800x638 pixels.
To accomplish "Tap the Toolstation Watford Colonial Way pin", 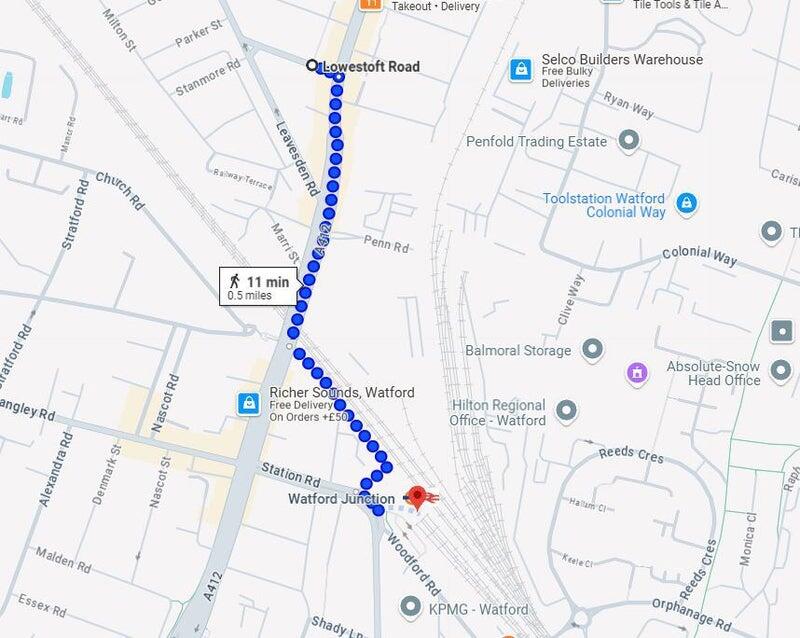I will [x=686, y=205].
